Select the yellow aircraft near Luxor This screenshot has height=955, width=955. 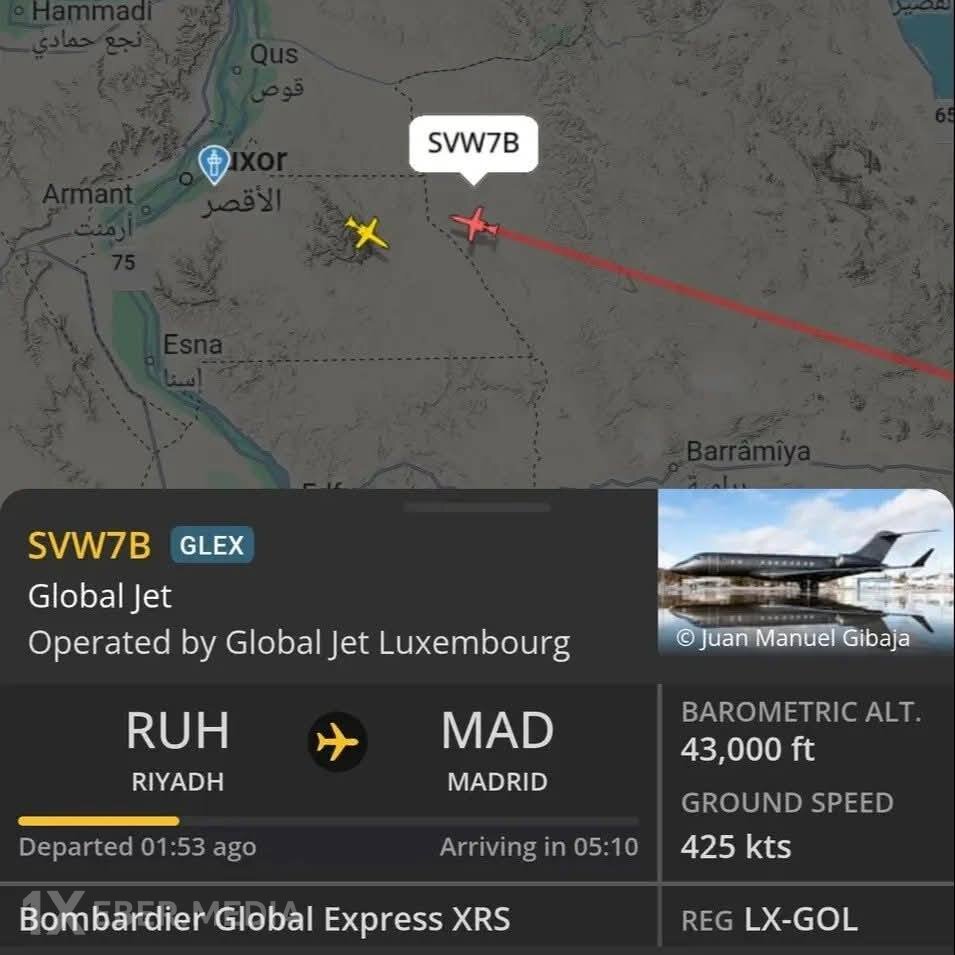coord(367,233)
